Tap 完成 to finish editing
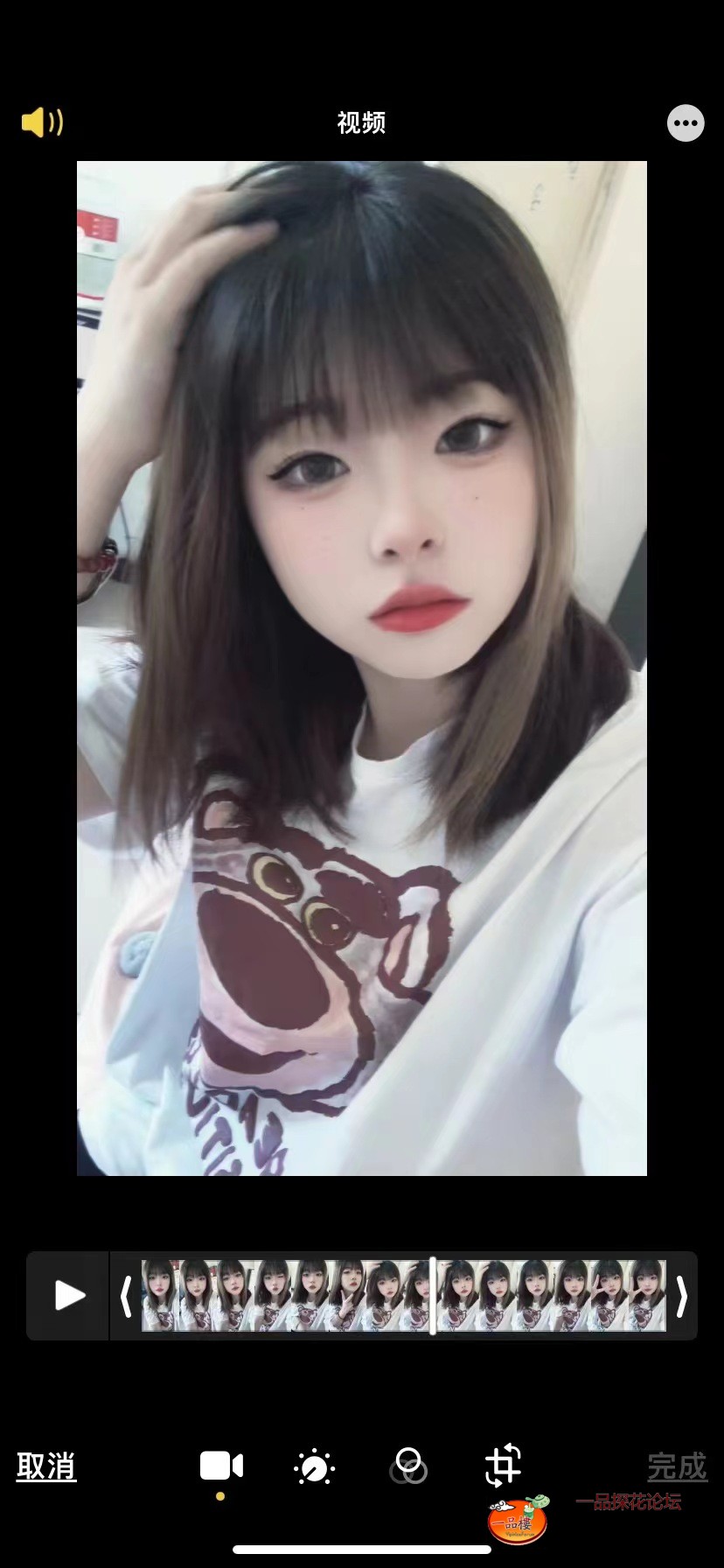Screen dimensions: 724x1568 (x=677, y=1466)
